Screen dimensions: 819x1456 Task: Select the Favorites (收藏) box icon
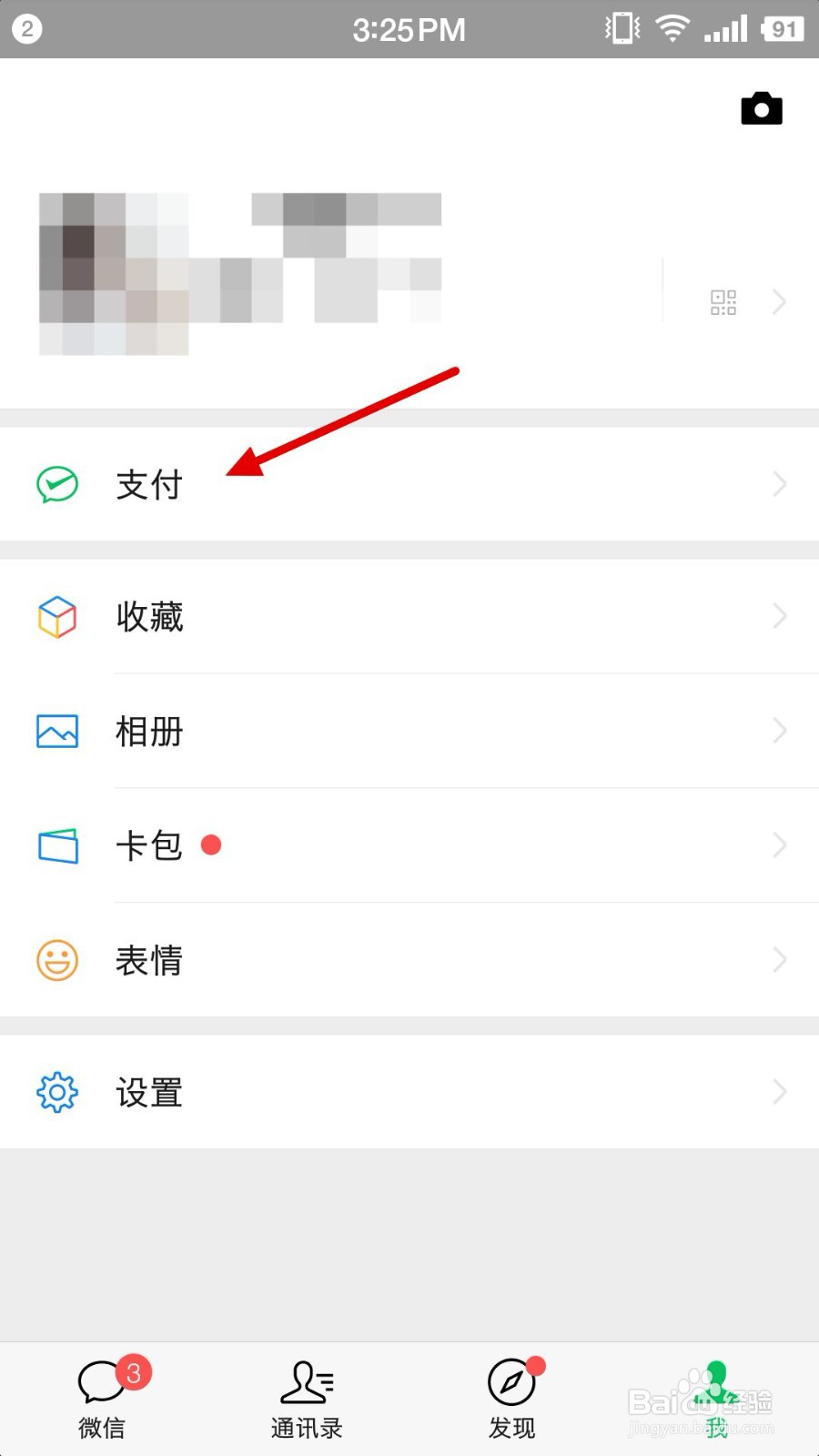[x=56, y=616]
